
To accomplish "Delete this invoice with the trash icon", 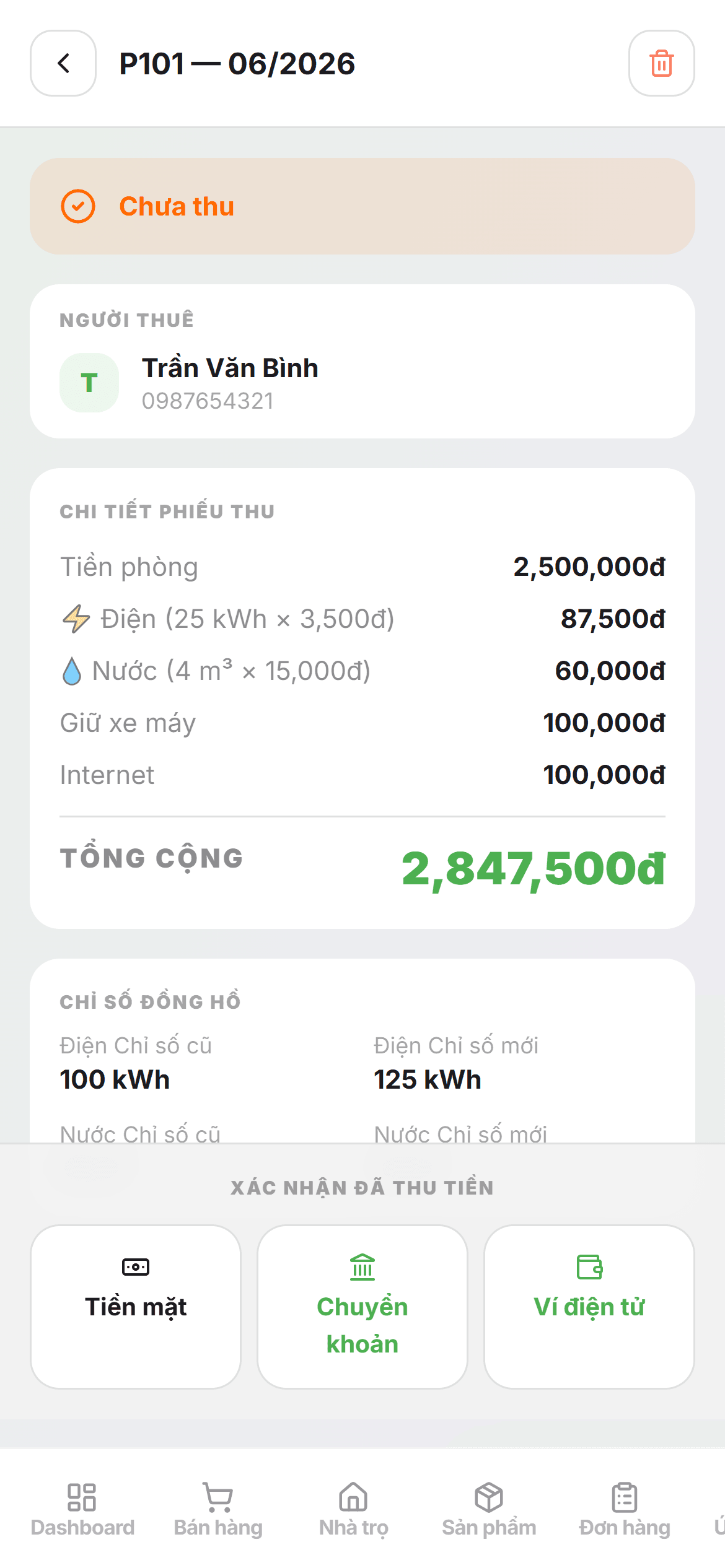I will (661, 63).
